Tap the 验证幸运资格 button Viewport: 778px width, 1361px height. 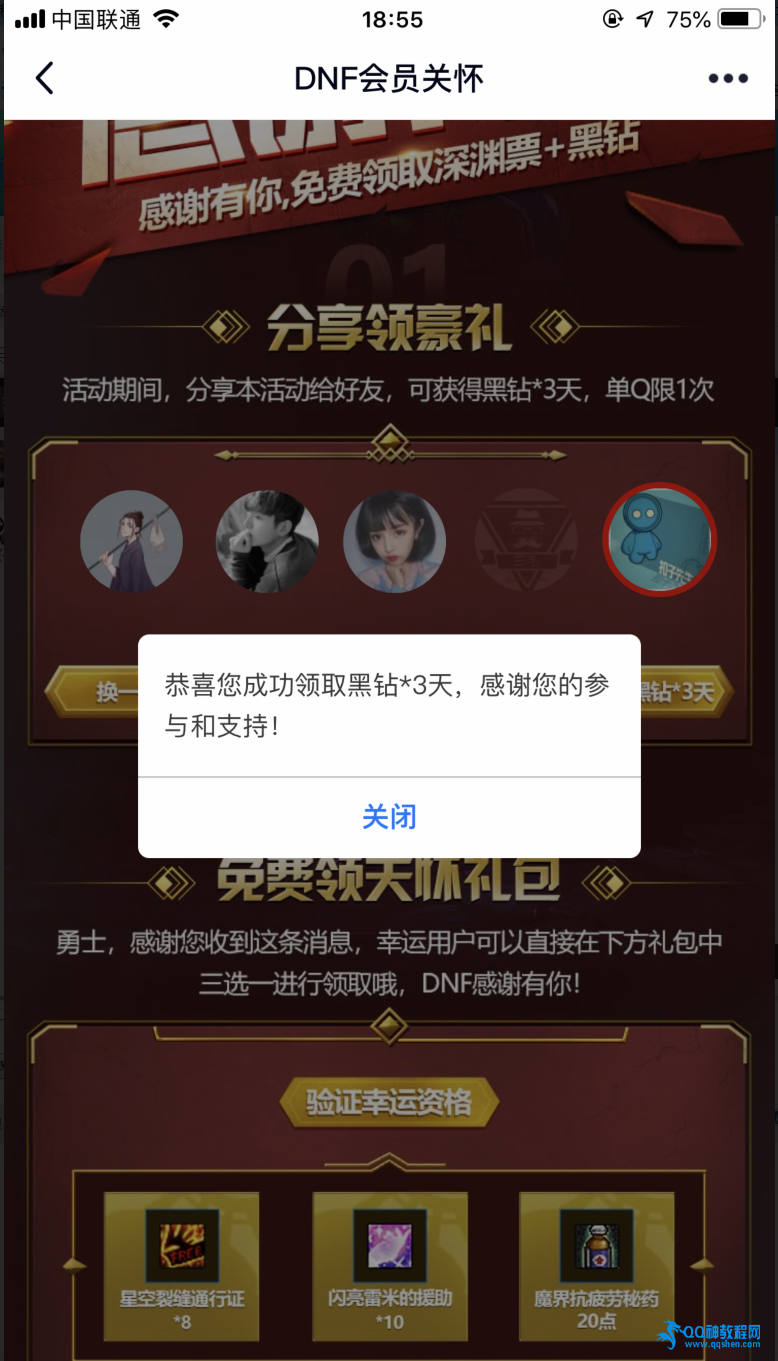coord(389,1102)
